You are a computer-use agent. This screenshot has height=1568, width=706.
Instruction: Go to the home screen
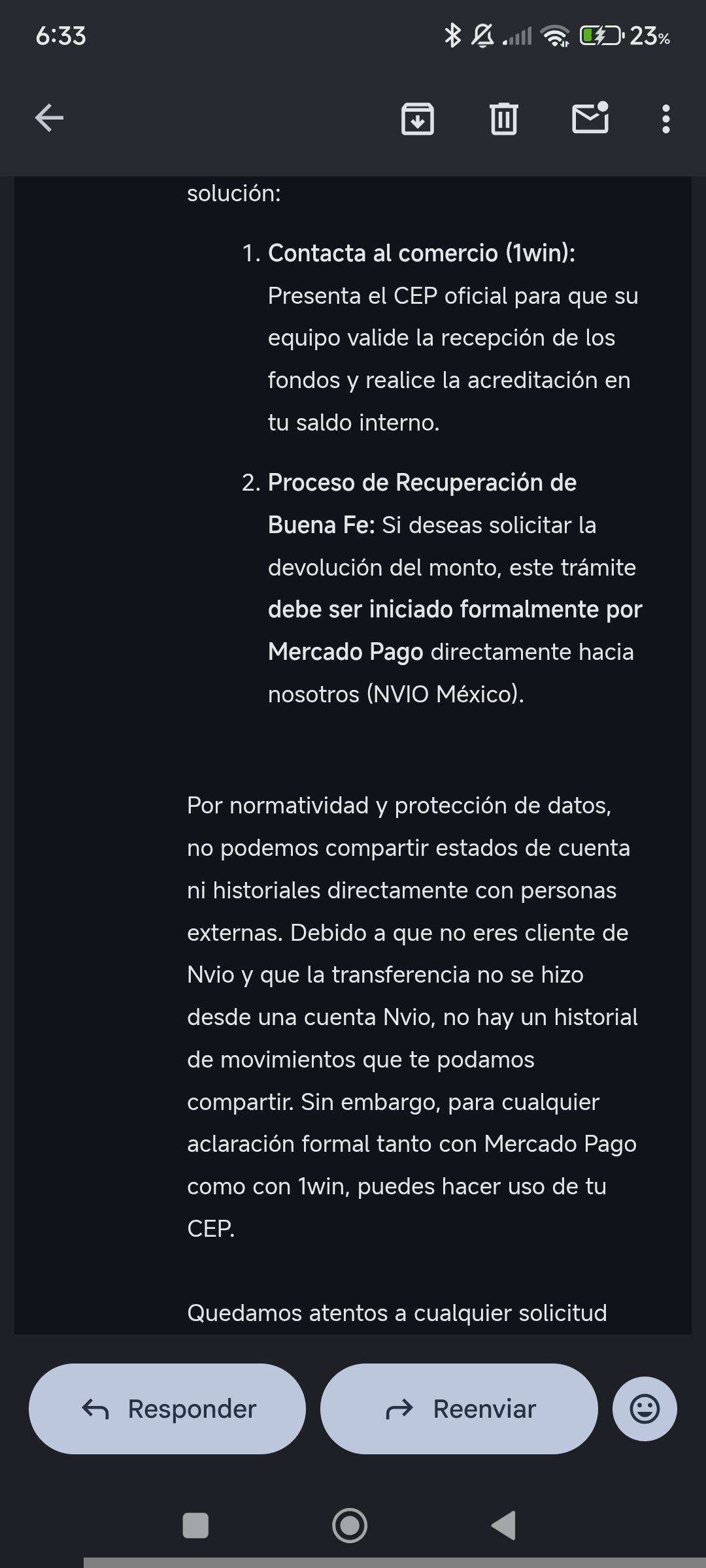click(350, 1526)
